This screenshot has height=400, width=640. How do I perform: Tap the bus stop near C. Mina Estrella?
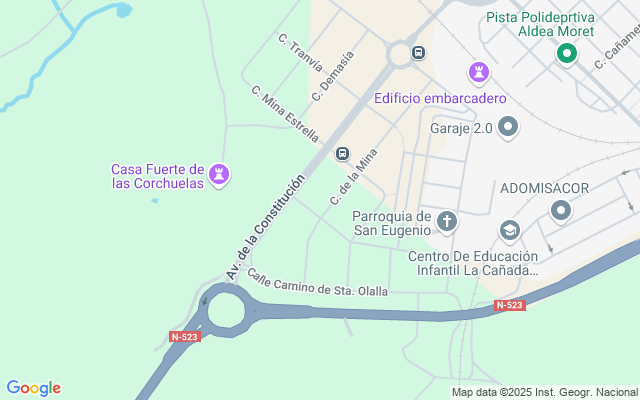[x=342, y=154]
